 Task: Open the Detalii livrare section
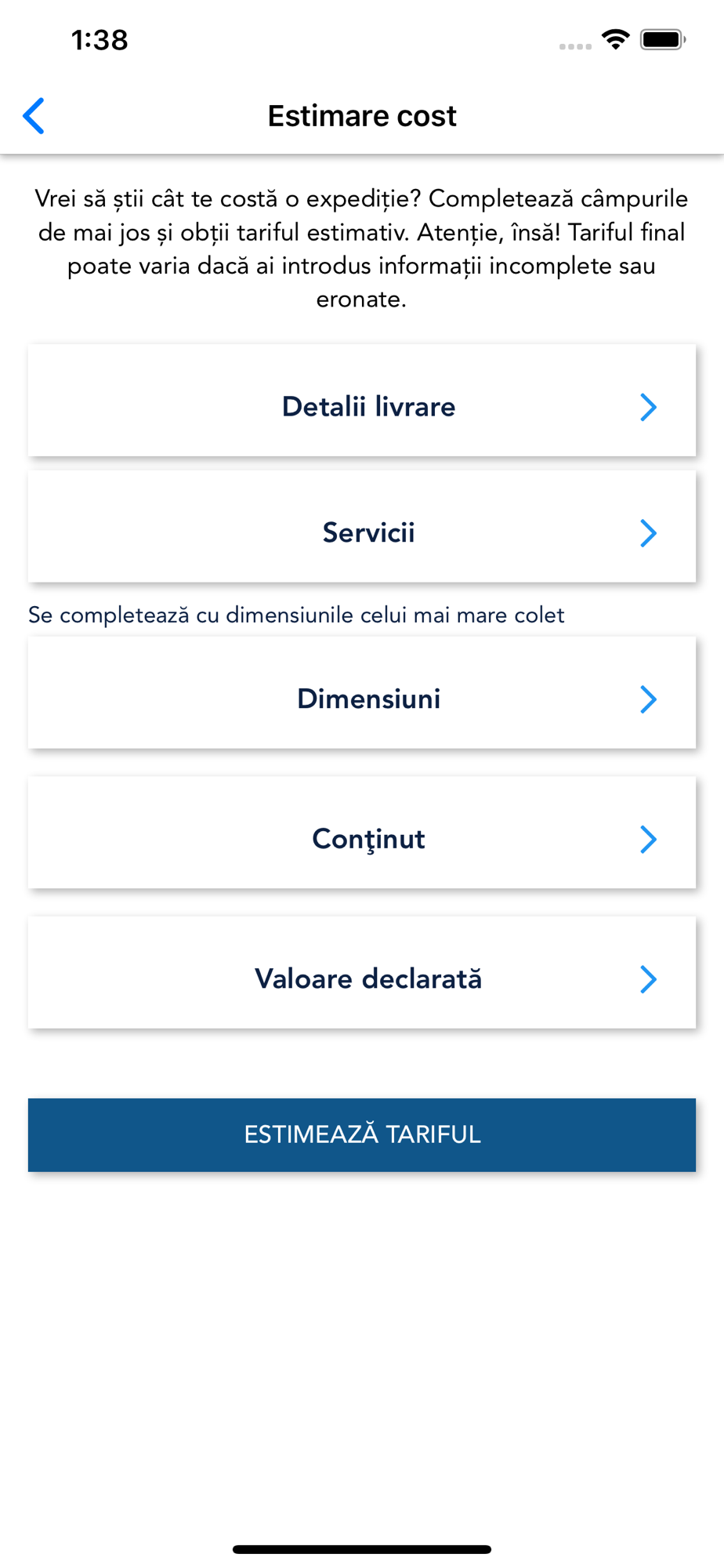(x=362, y=400)
